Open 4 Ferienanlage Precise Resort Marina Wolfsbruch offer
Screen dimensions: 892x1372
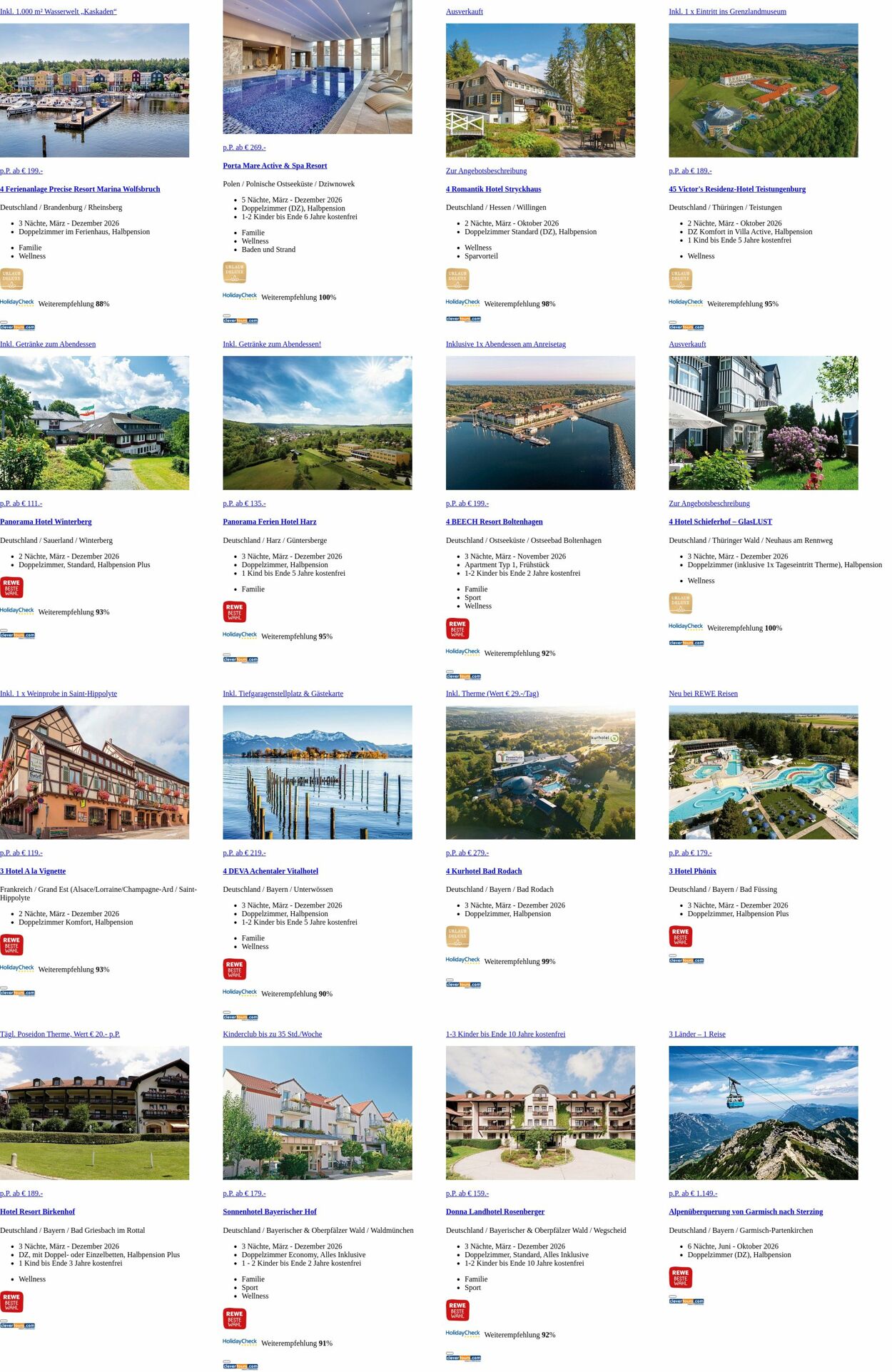pos(80,189)
